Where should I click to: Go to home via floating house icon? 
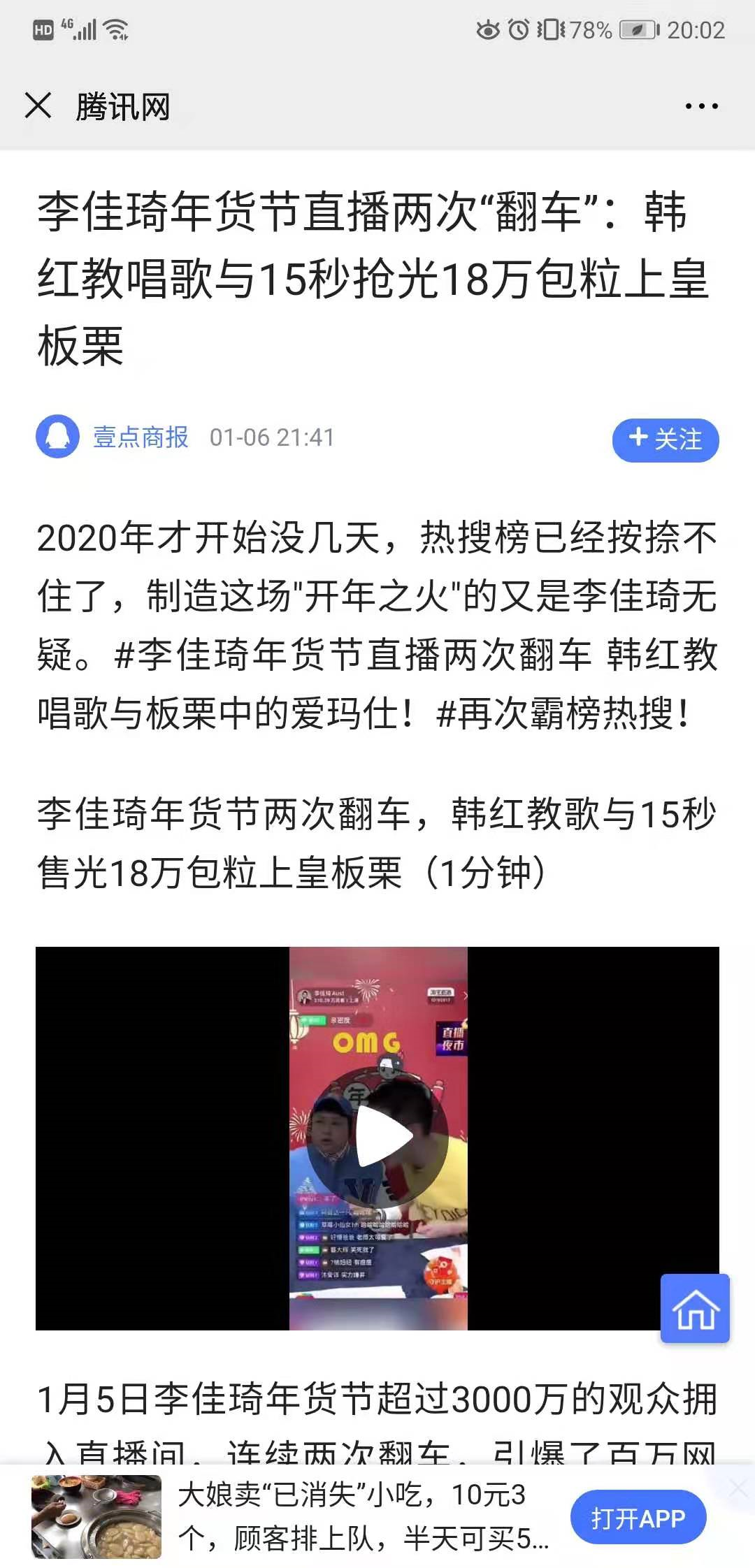tap(695, 1309)
